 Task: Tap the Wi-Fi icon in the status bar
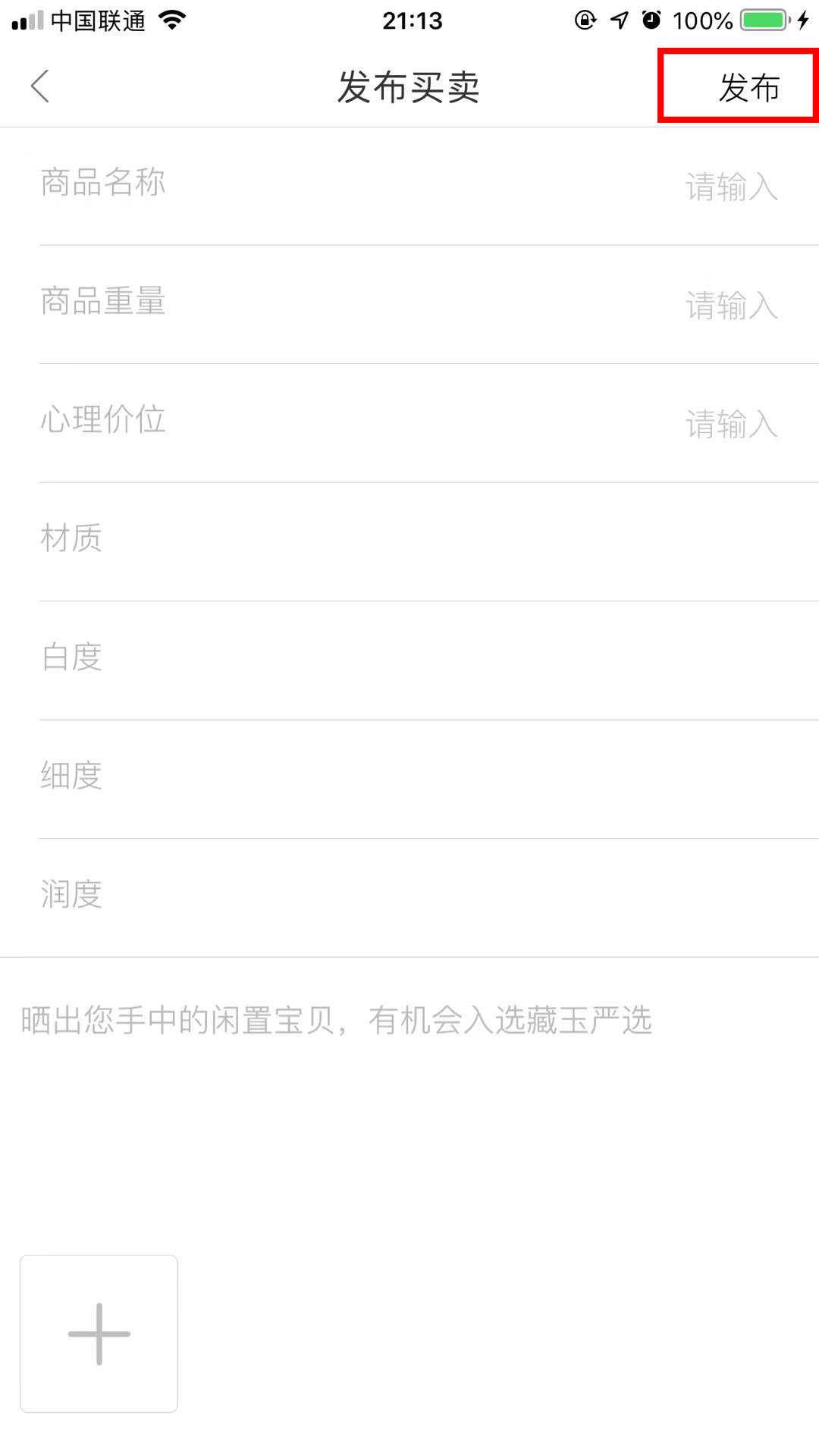[171, 20]
